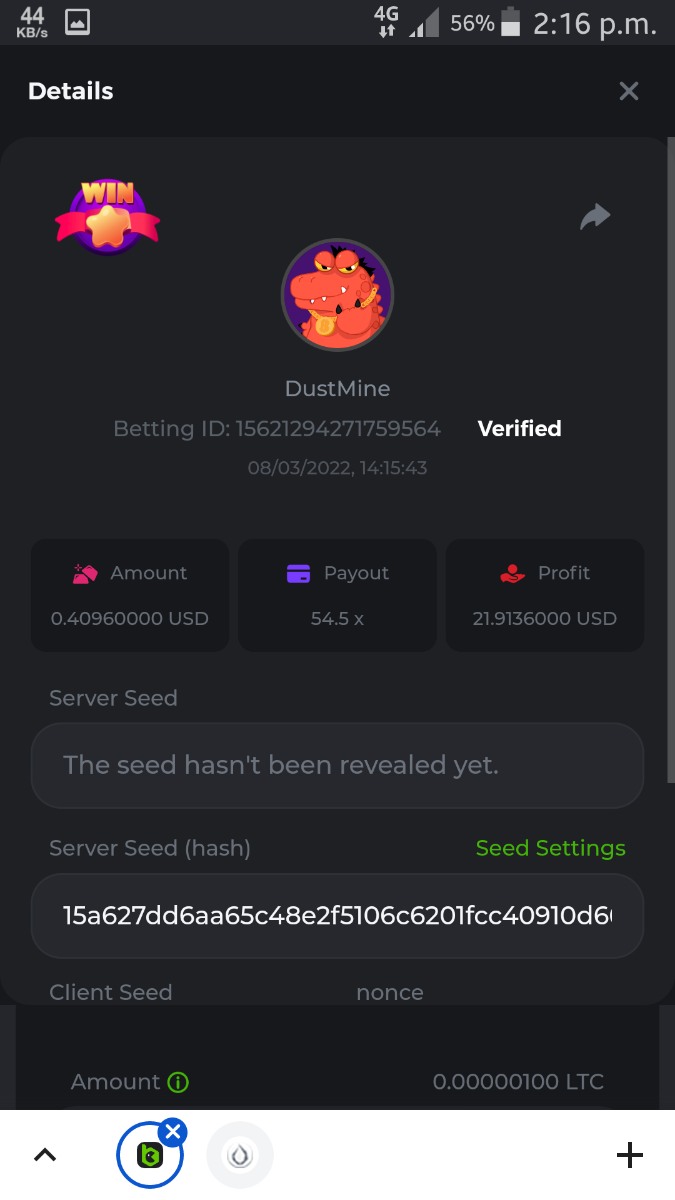The height and width of the screenshot is (1200, 675).
Task: Close the active BC tab
Action: 173,1132
